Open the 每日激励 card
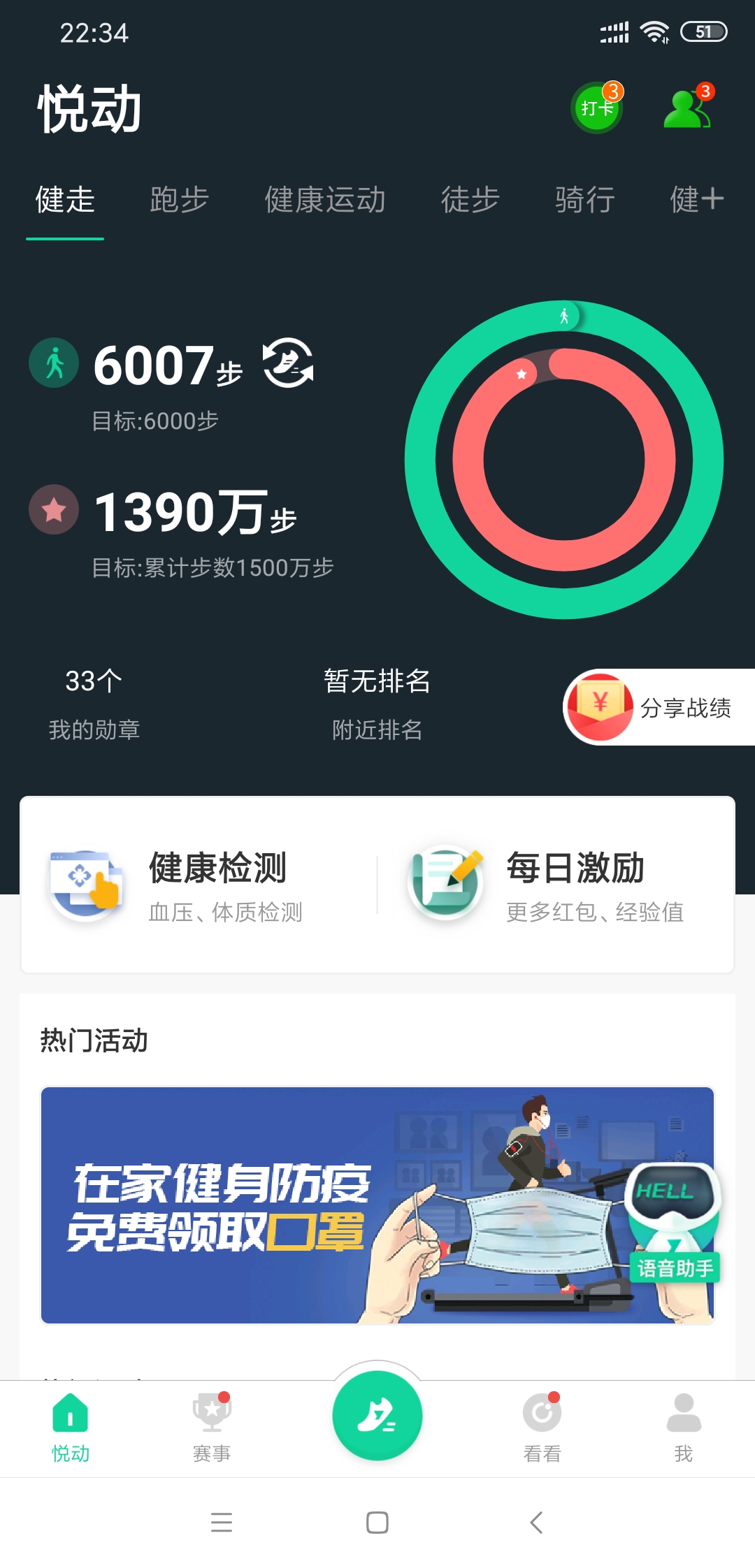Viewport: 755px width, 1568px height. [x=556, y=885]
